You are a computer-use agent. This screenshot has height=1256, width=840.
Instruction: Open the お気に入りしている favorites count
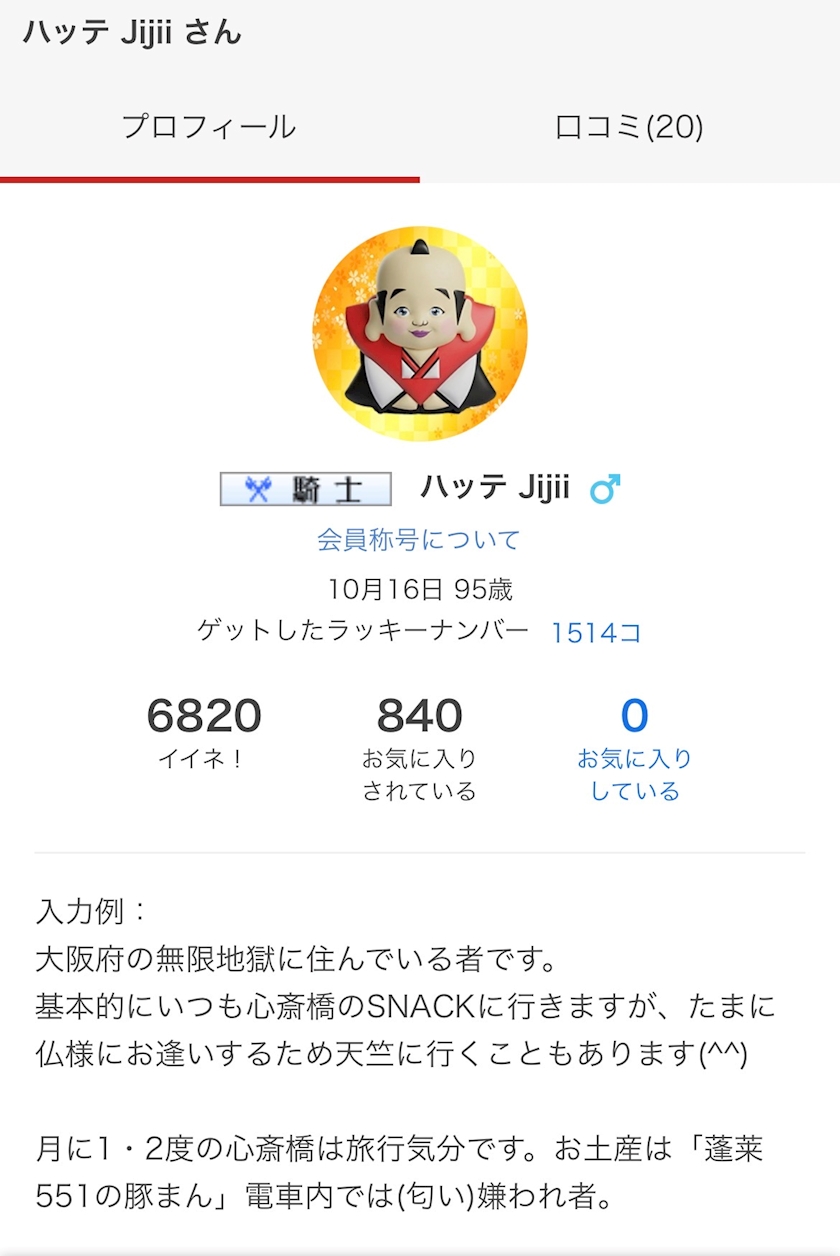coord(634,748)
